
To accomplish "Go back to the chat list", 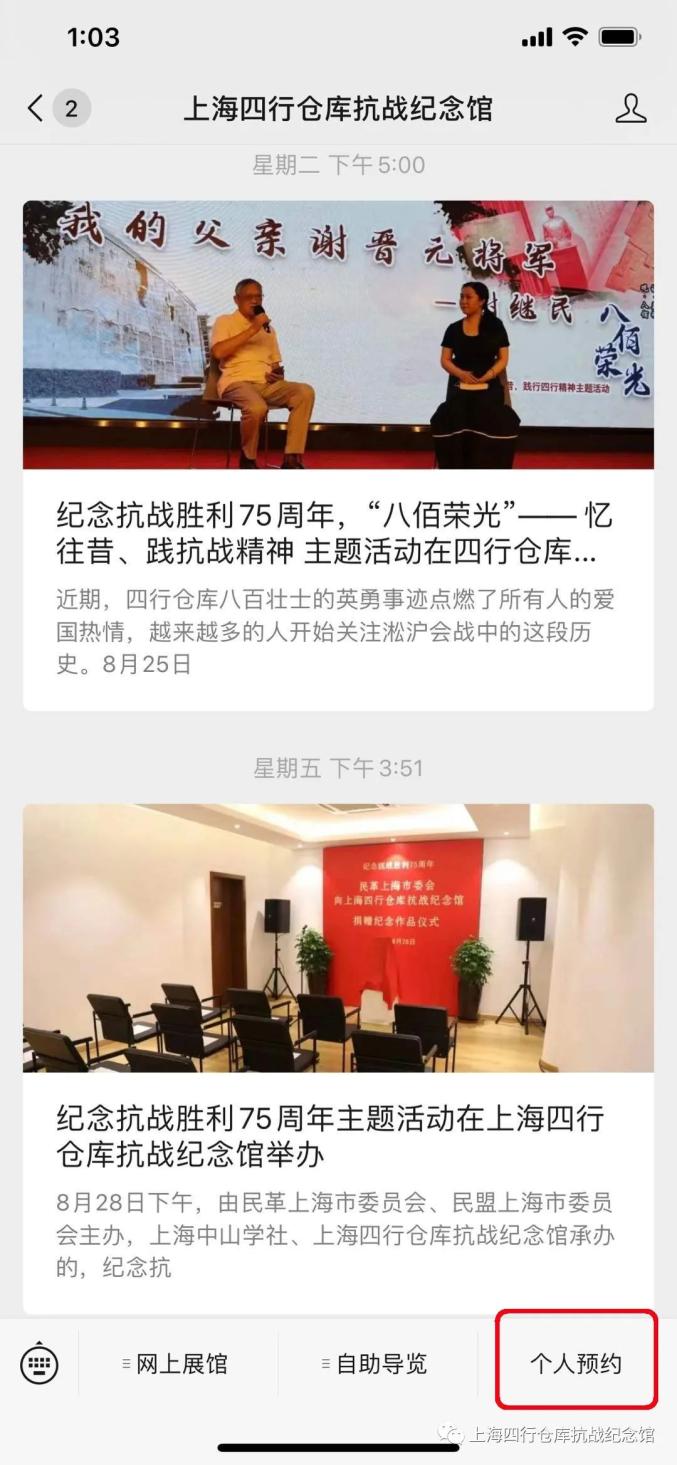I will pyautogui.click(x=37, y=108).
